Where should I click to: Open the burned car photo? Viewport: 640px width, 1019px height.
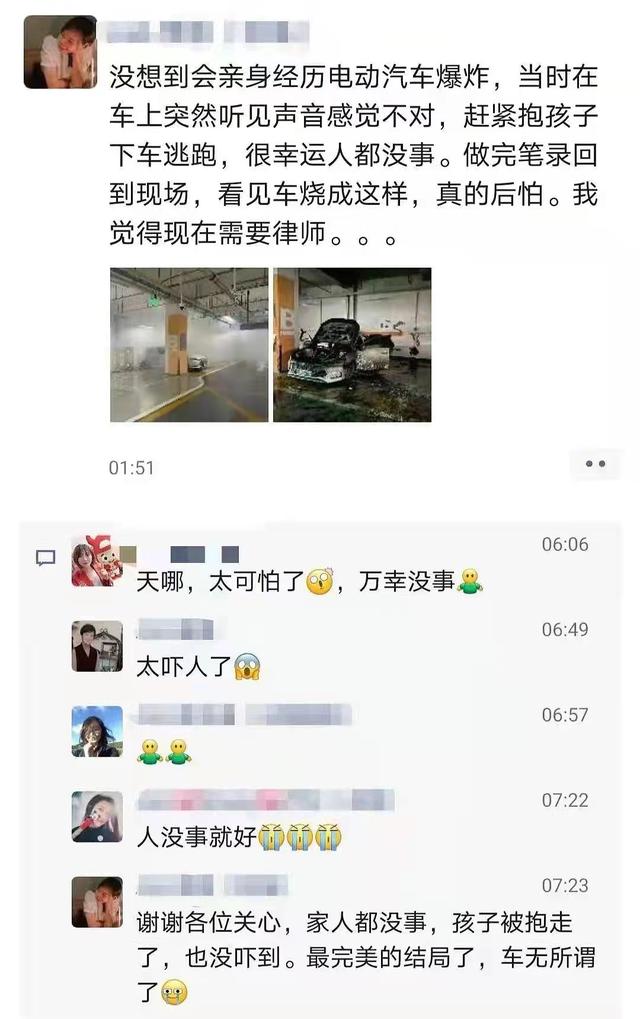[352, 344]
